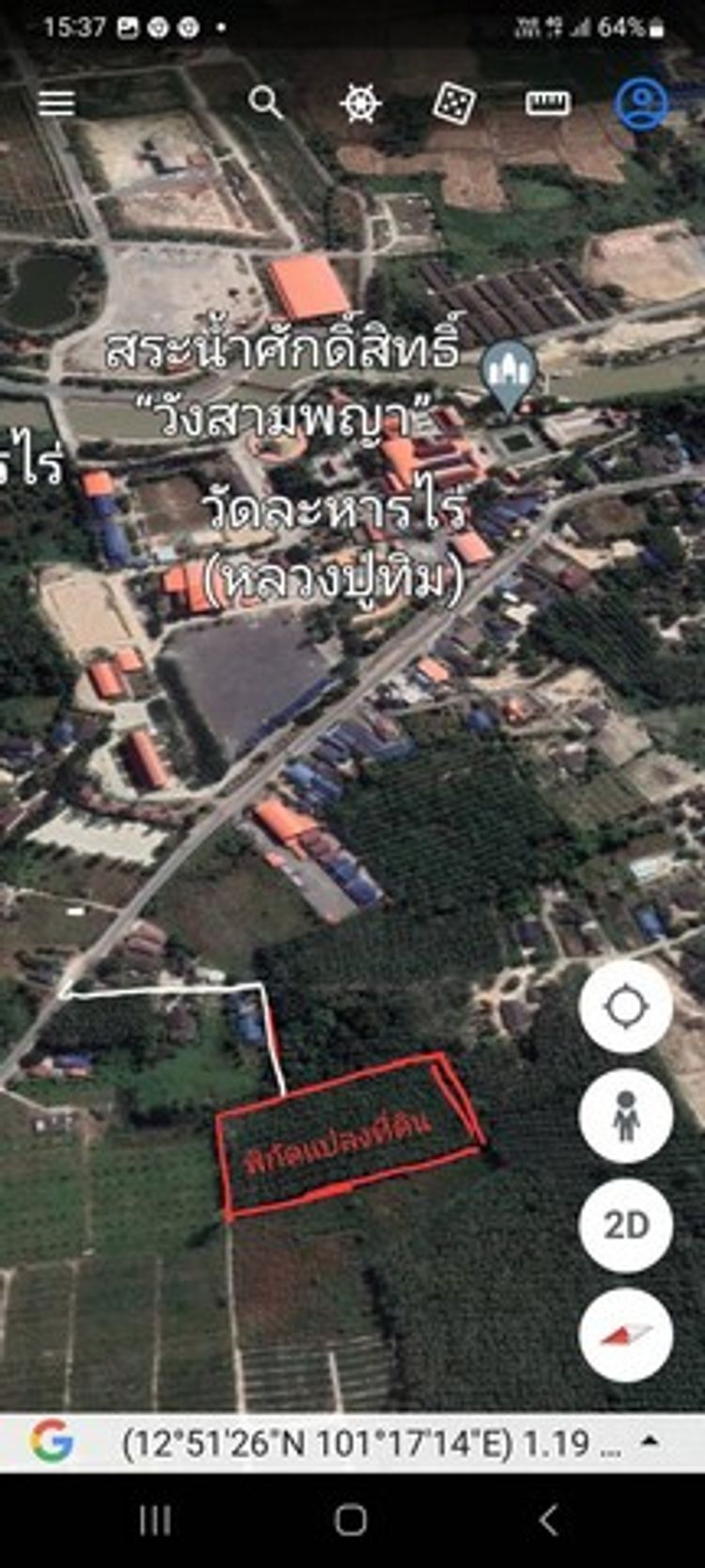The width and height of the screenshot is (705, 1568).
Task: Tap the compass to reset north
Action: click(625, 1334)
